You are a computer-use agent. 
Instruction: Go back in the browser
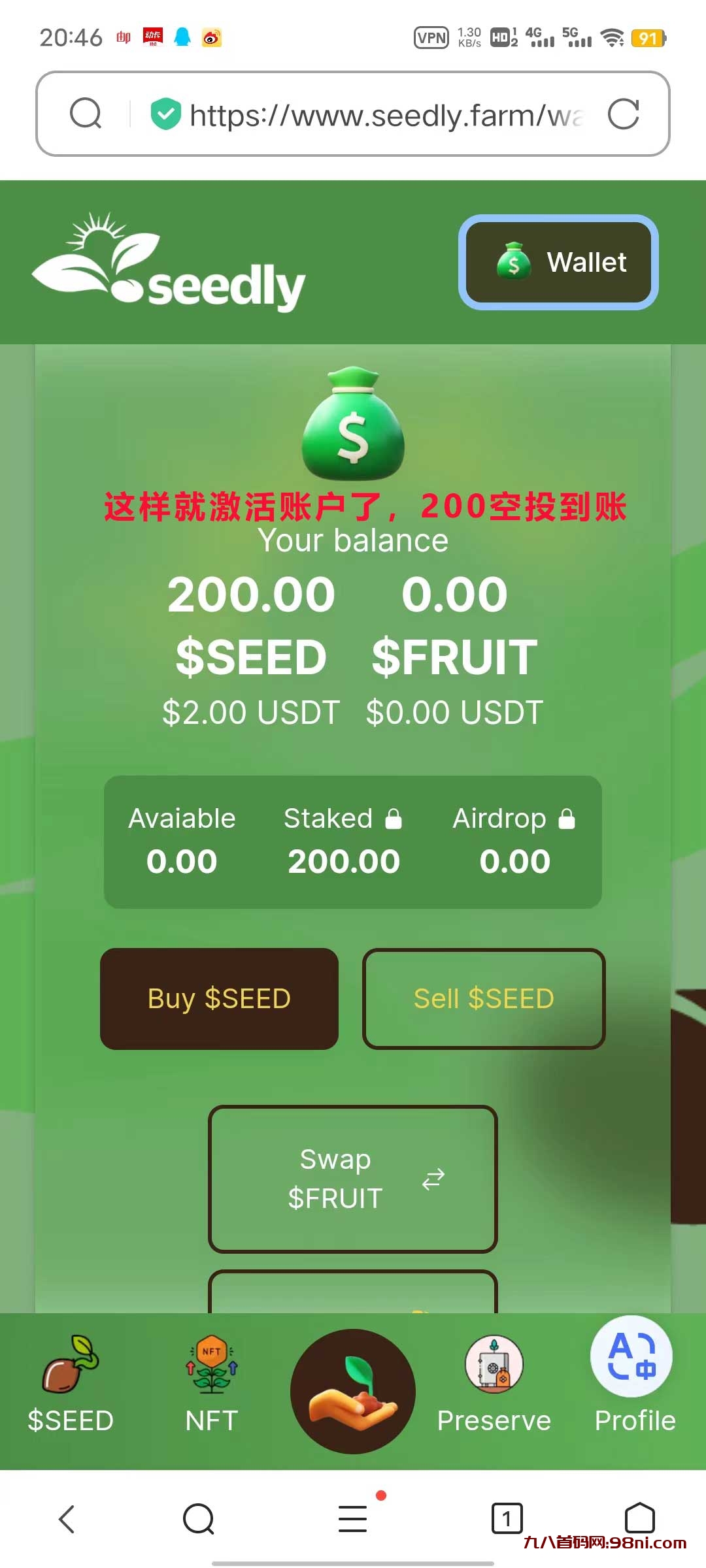[x=67, y=1519]
